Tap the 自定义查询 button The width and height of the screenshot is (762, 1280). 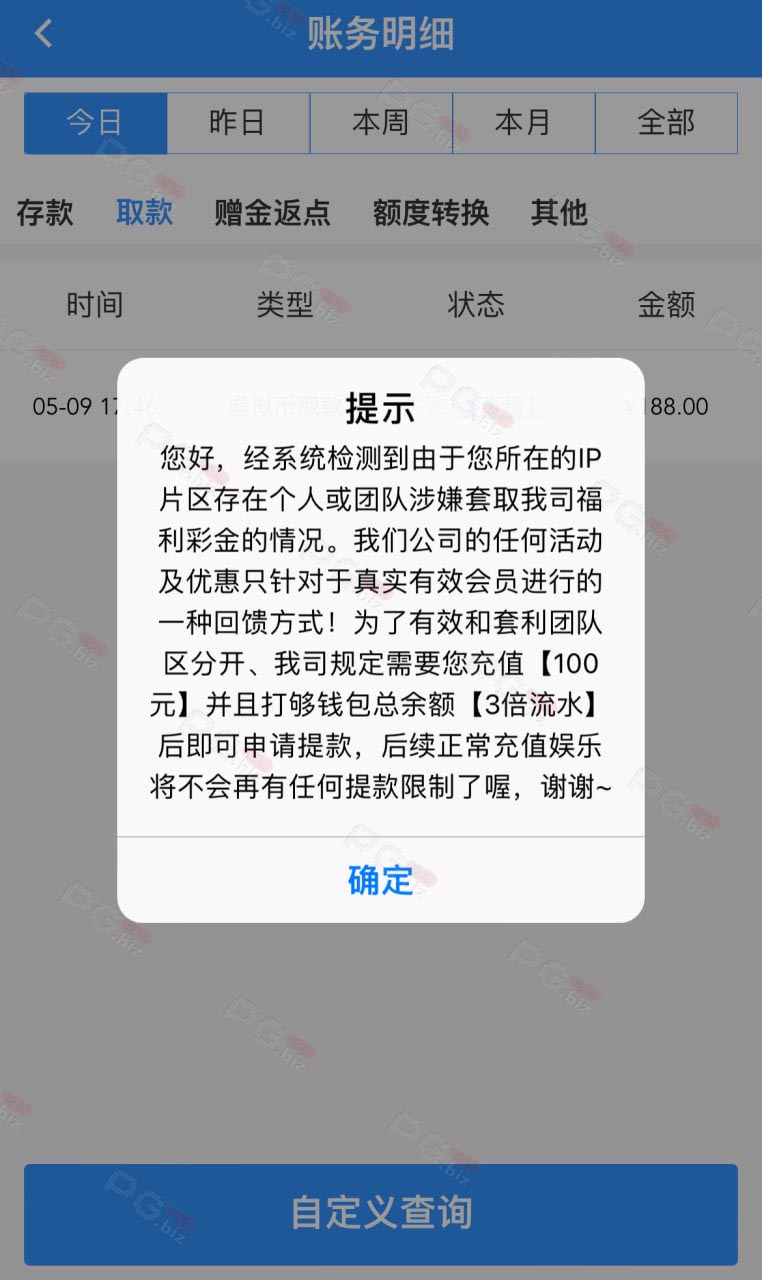coord(381,1214)
